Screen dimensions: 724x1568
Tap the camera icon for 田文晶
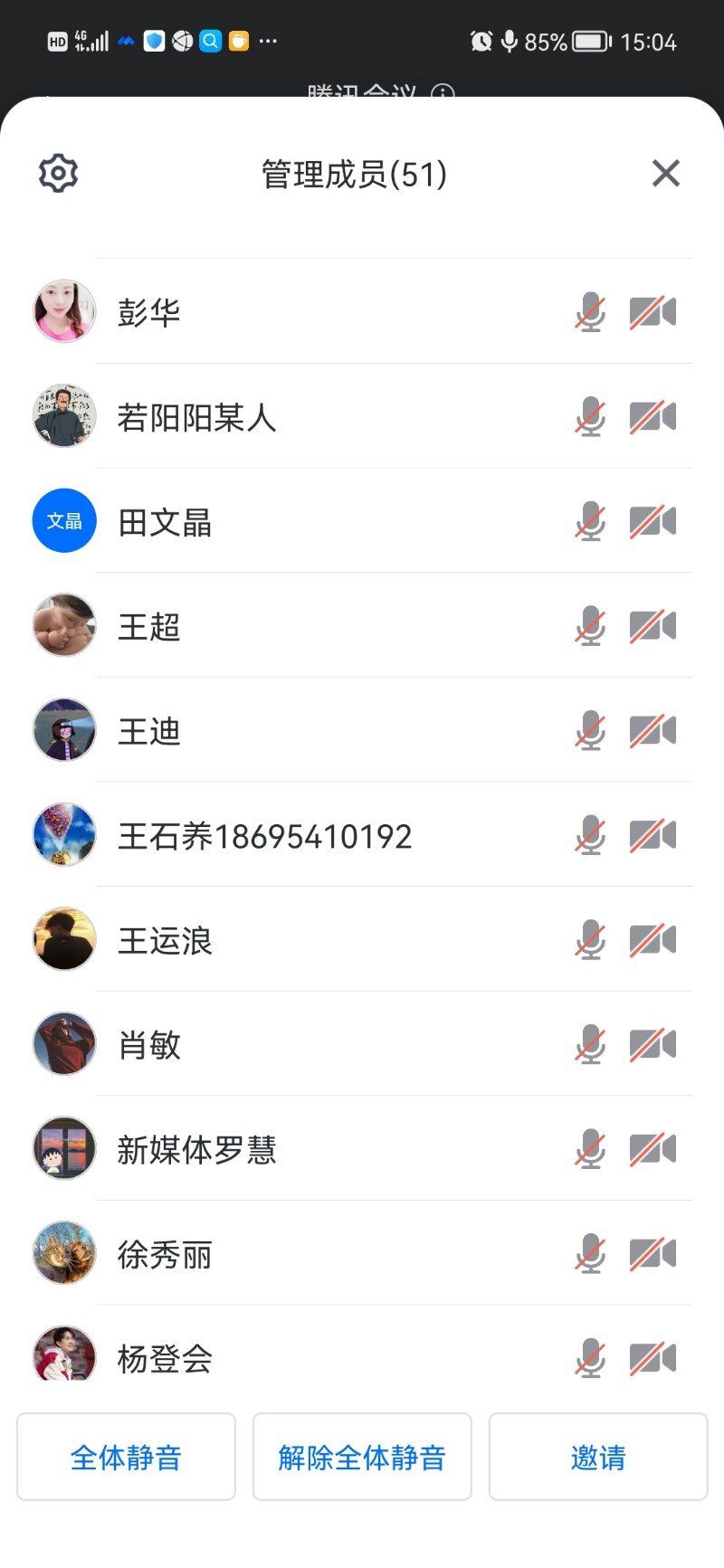(653, 522)
